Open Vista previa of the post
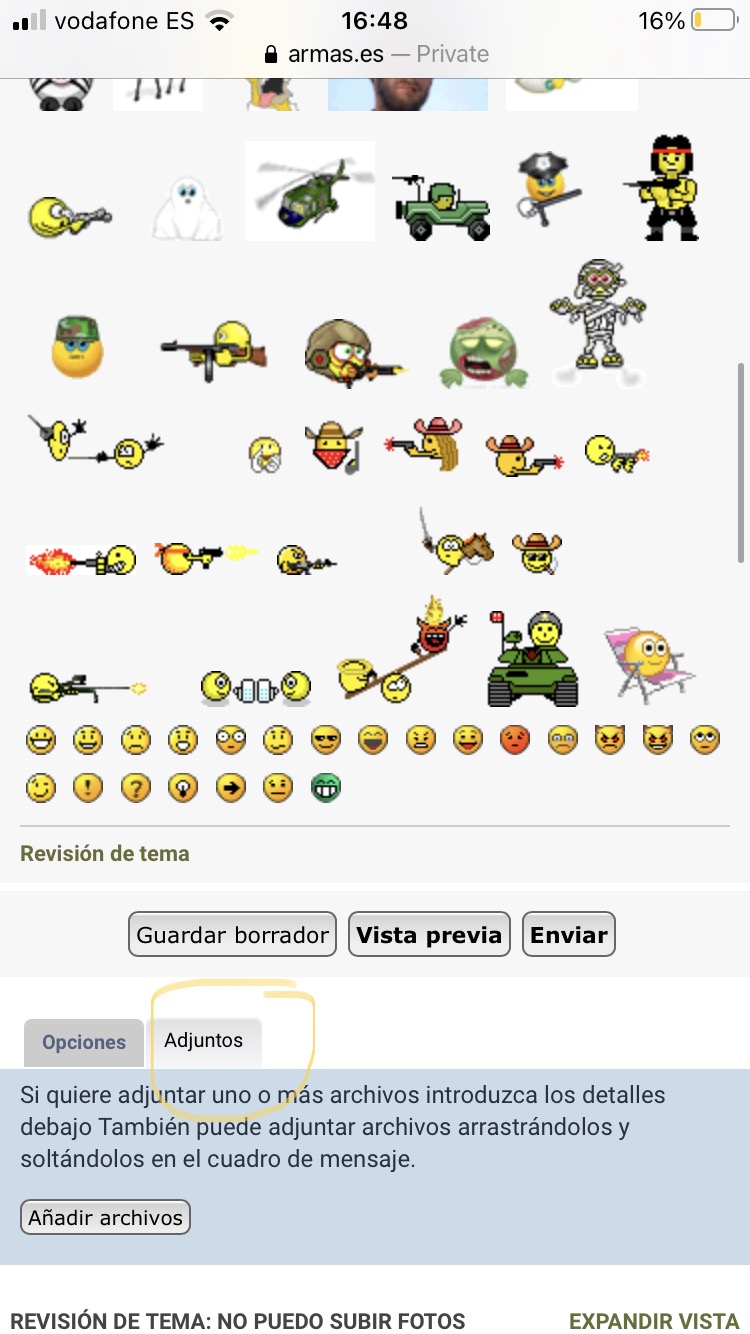750x1334 pixels. click(429, 935)
